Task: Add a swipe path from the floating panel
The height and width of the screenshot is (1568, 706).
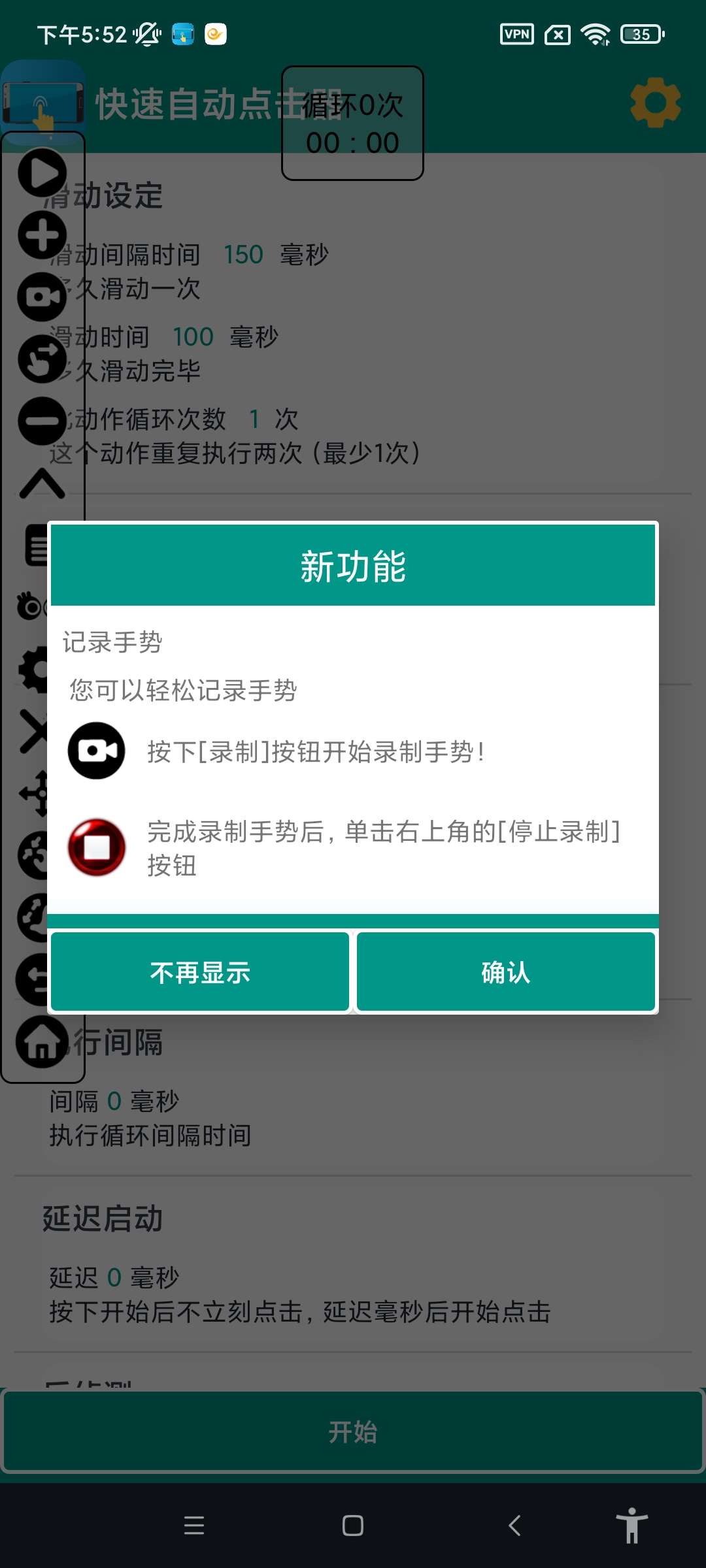Action: click(x=42, y=359)
